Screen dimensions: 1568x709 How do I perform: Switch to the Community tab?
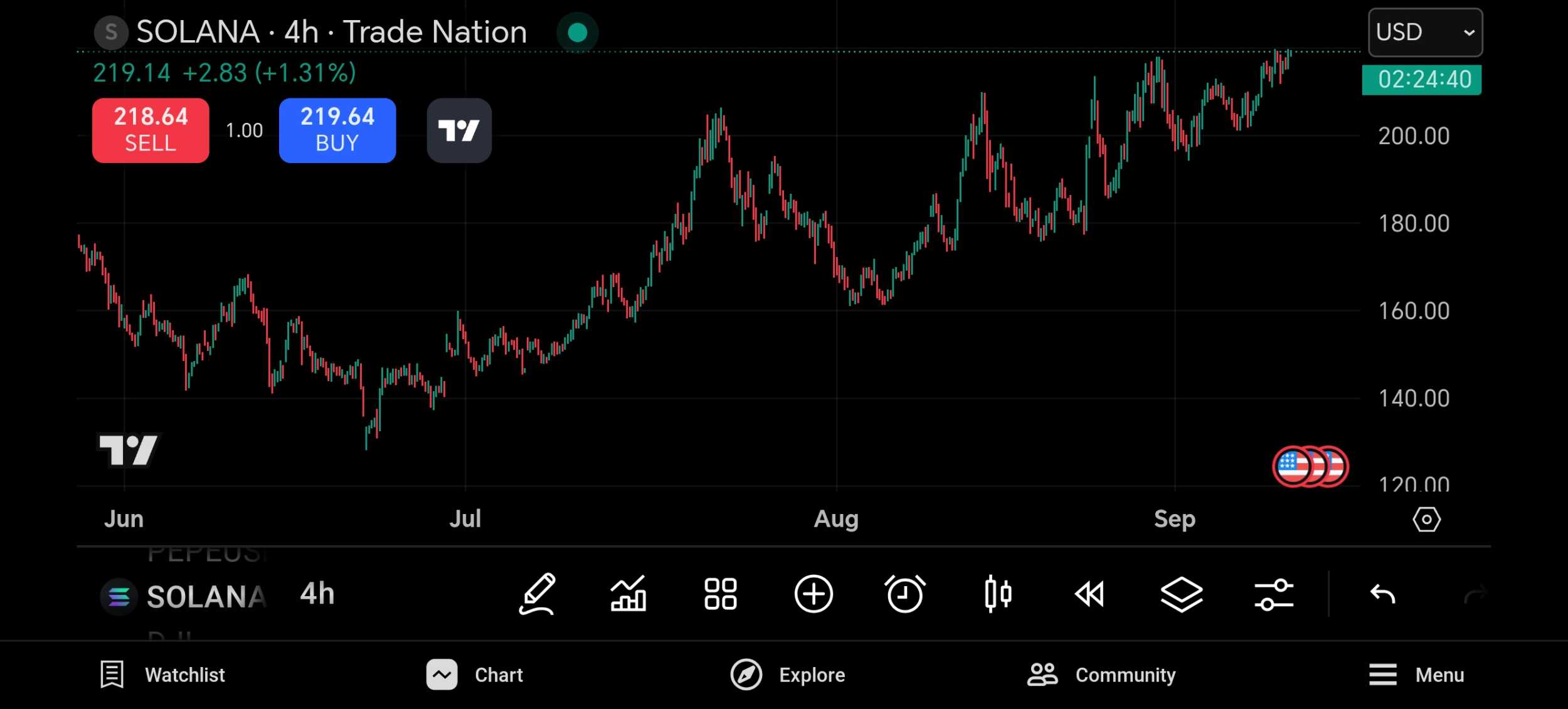pyautogui.click(x=1101, y=675)
